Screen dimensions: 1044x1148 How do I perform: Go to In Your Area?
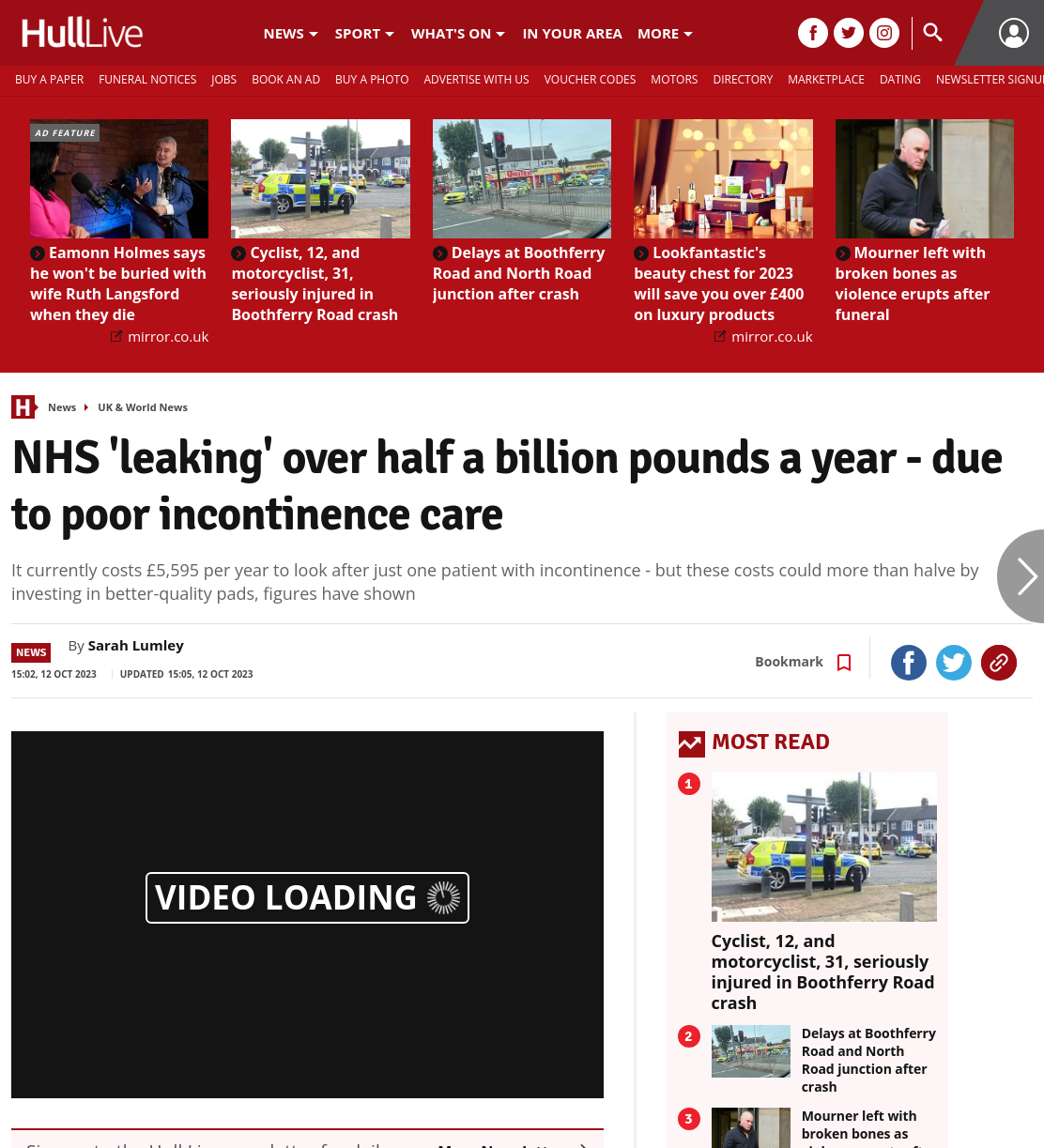point(572,34)
